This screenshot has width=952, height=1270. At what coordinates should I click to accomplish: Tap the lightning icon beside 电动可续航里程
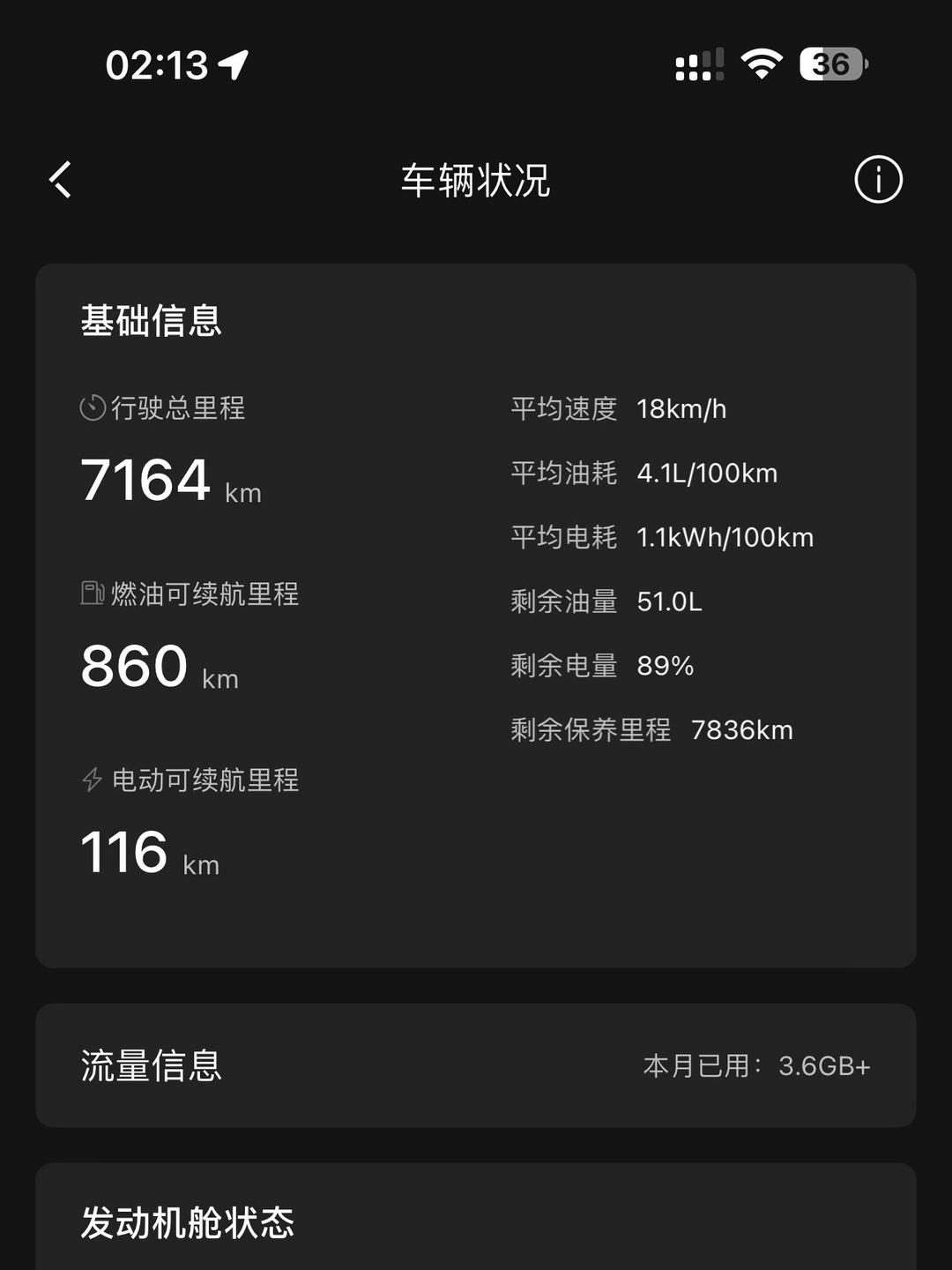click(x=91, y=780)
